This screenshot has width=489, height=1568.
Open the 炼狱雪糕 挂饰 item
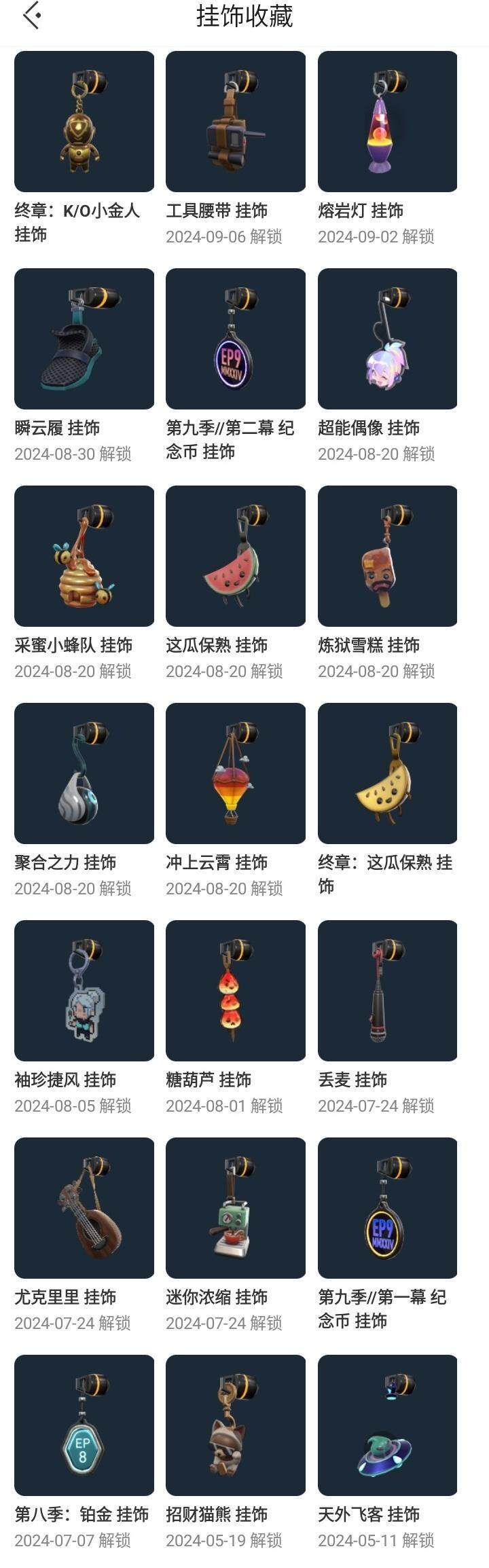click(x=387, y=556)
